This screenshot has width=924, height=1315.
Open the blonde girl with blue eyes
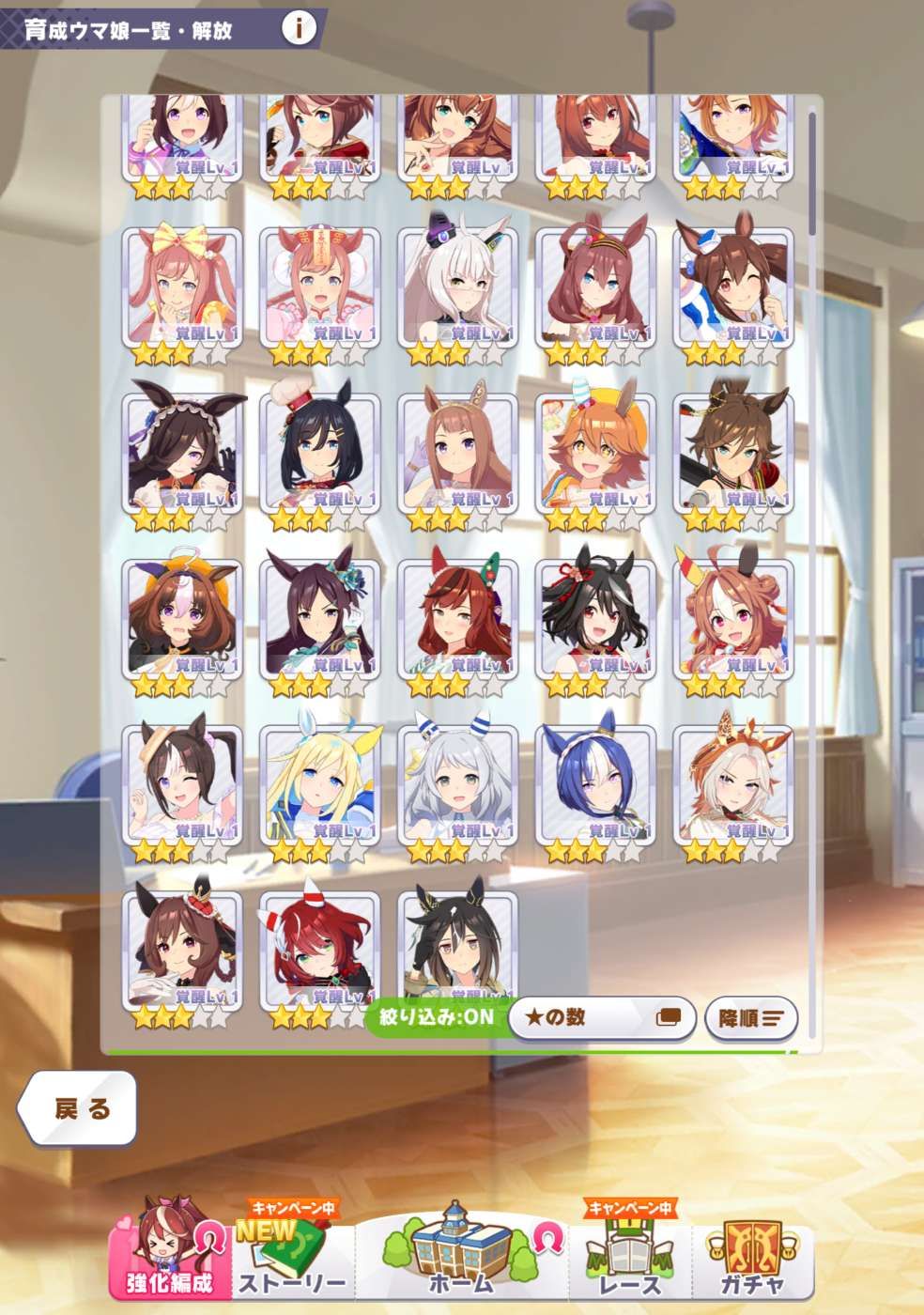click(319, 785)
